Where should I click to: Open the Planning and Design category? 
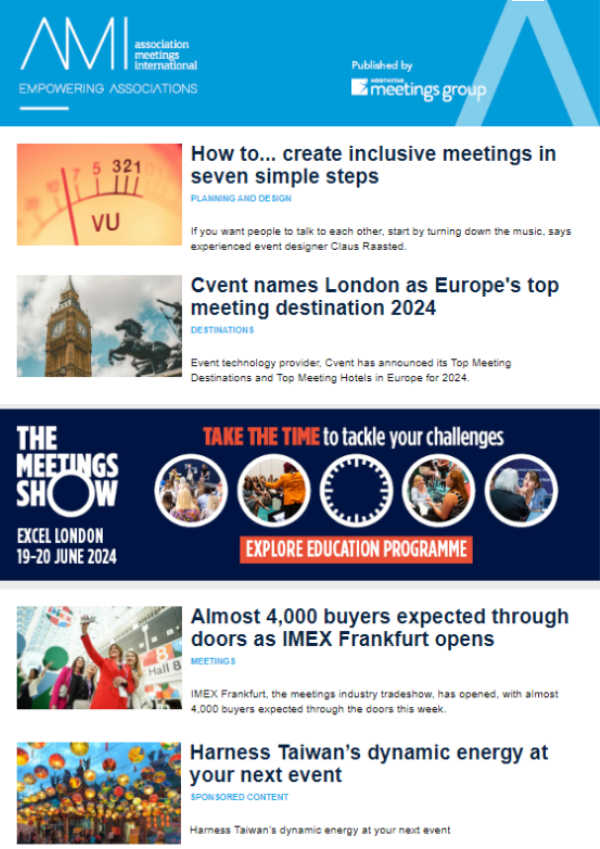(x=240, y=198)
